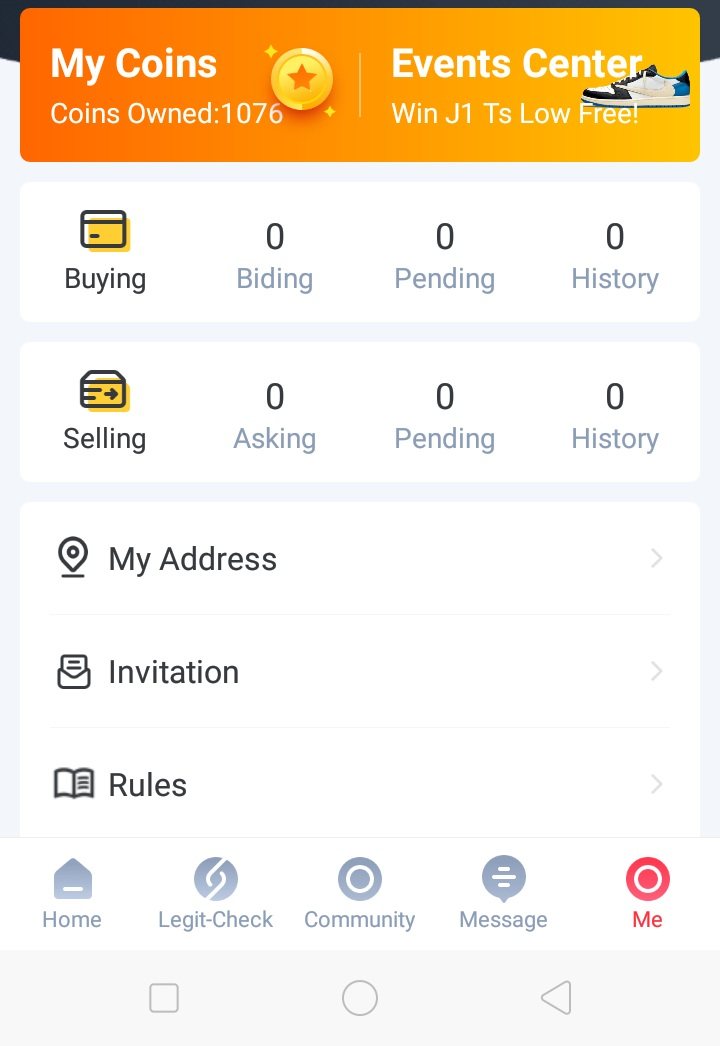Open Buying History
Screen dimensions: 720x1046
click(615, 256)
